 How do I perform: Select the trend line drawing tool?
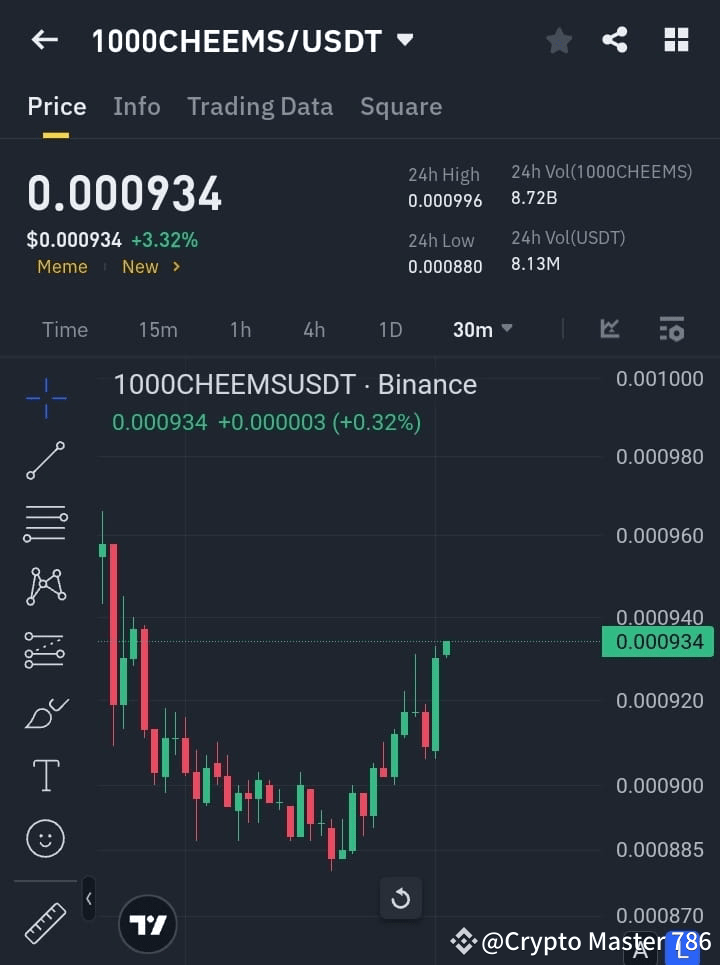click(44, 461)
